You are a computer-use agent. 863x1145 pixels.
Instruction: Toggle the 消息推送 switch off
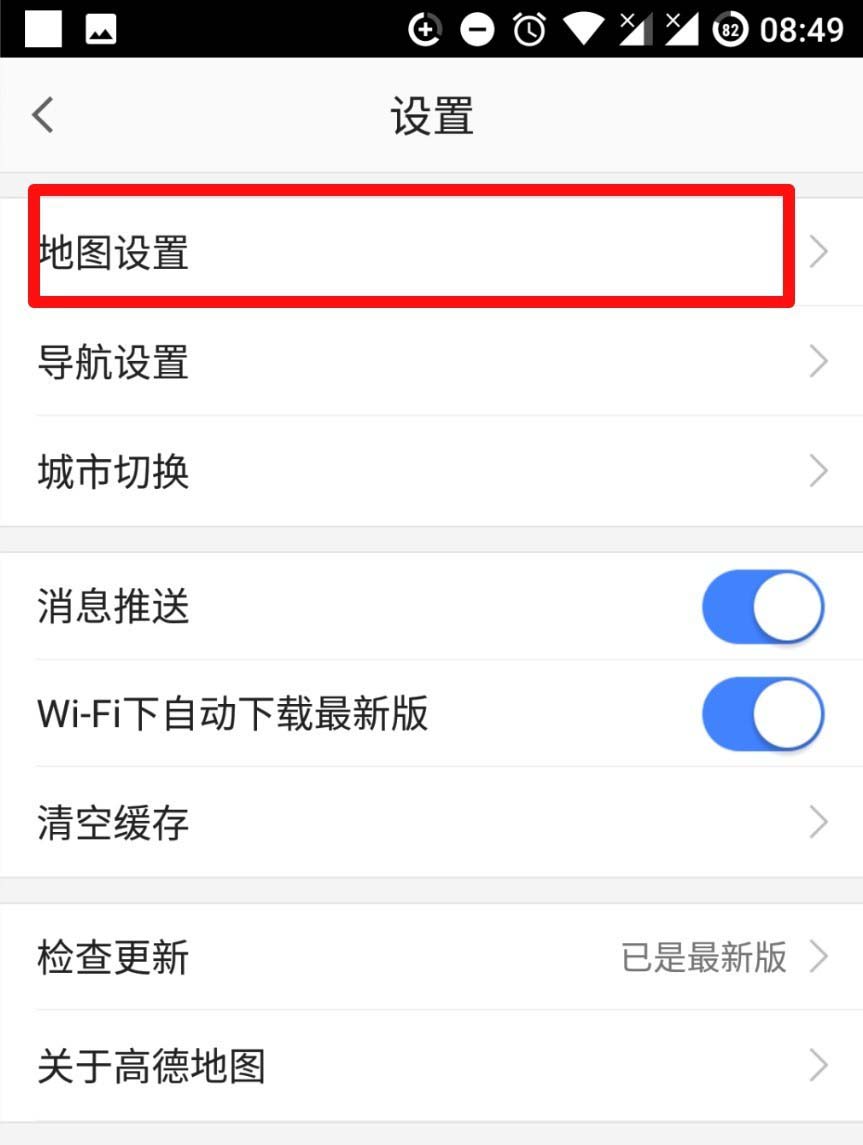point(762,607)
